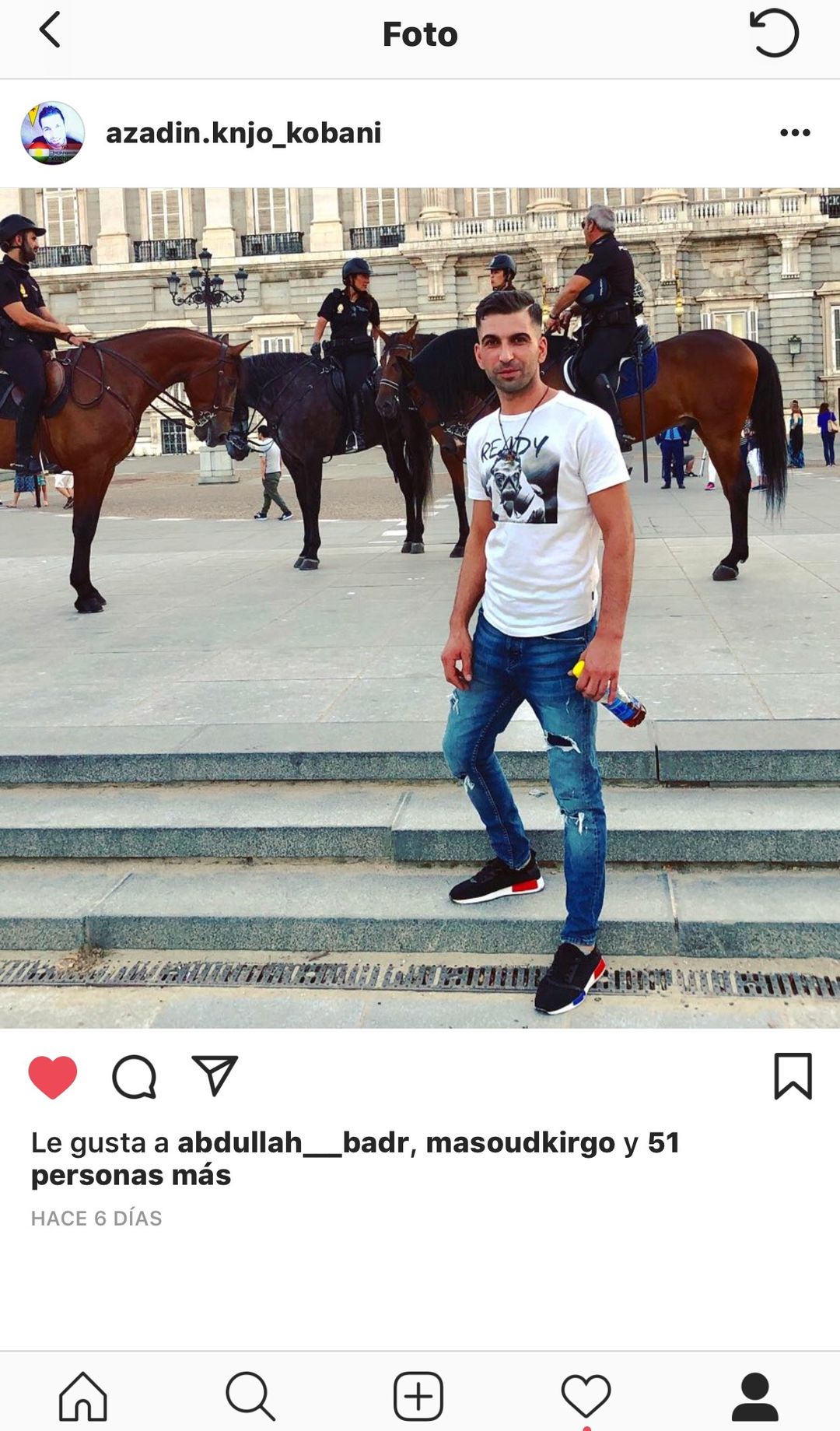Switch to the Home tab
This screenshot has width=840, height=1431.
83,1396
